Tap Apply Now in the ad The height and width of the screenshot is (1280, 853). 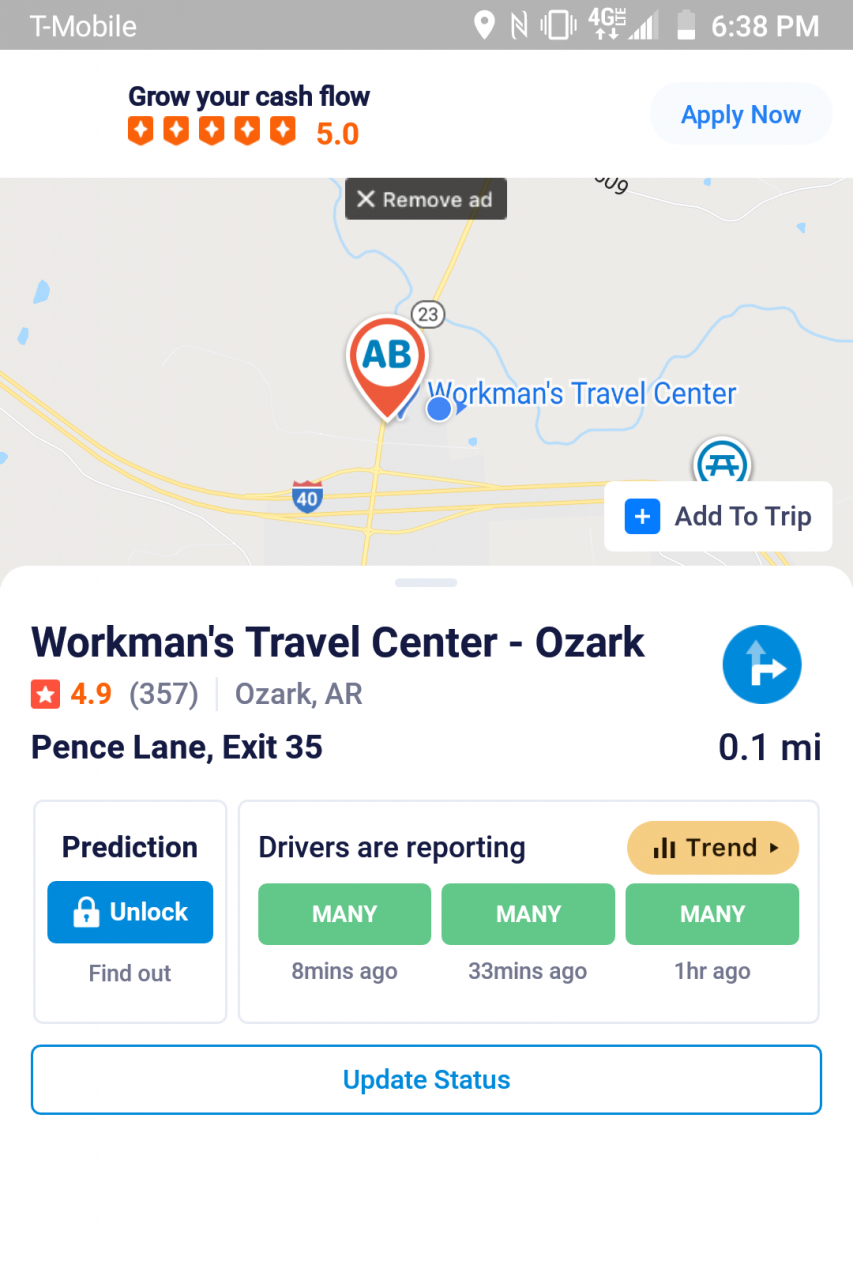740,115
